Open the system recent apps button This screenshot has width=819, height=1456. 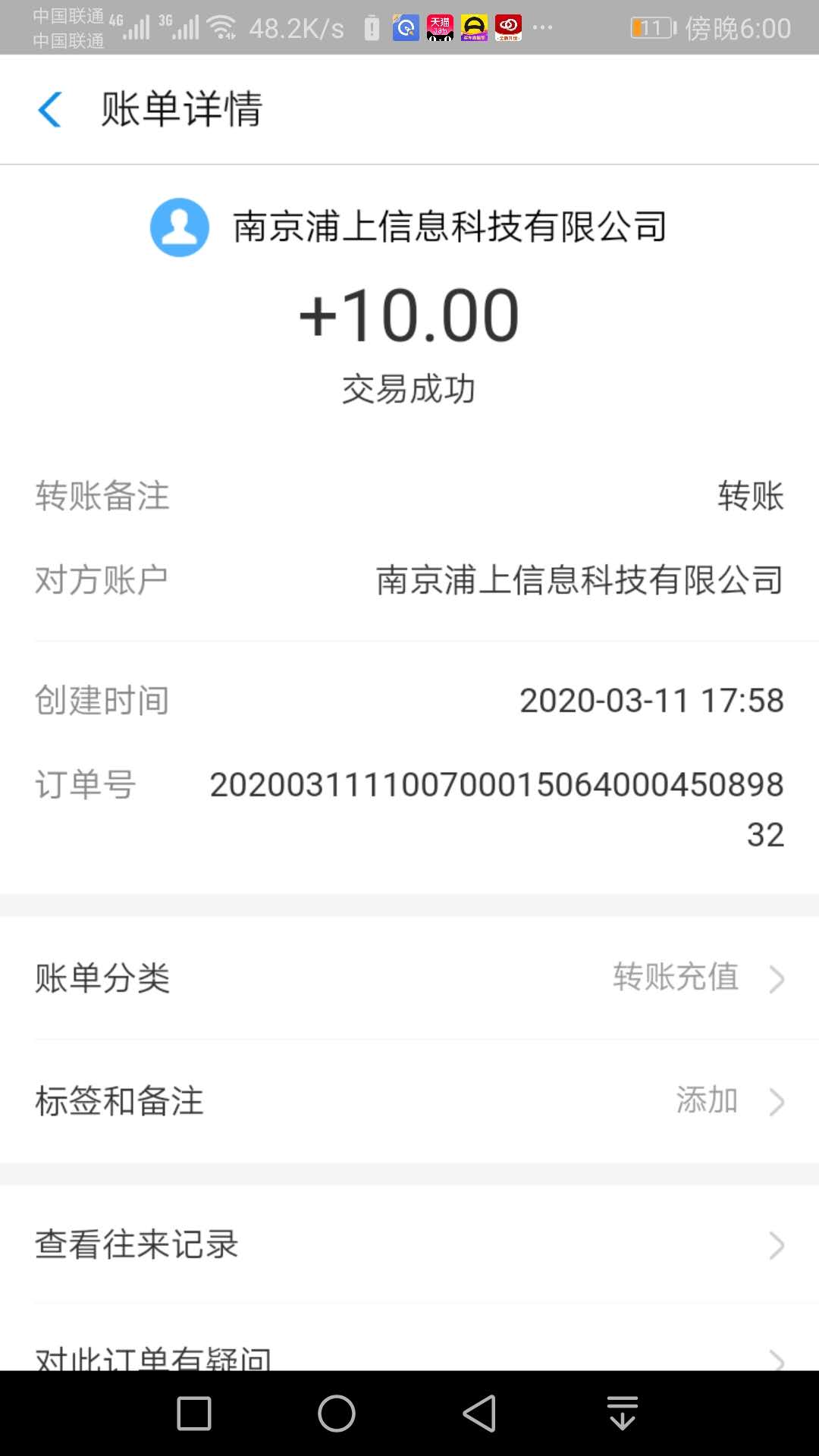click(x=194, y=1414)
